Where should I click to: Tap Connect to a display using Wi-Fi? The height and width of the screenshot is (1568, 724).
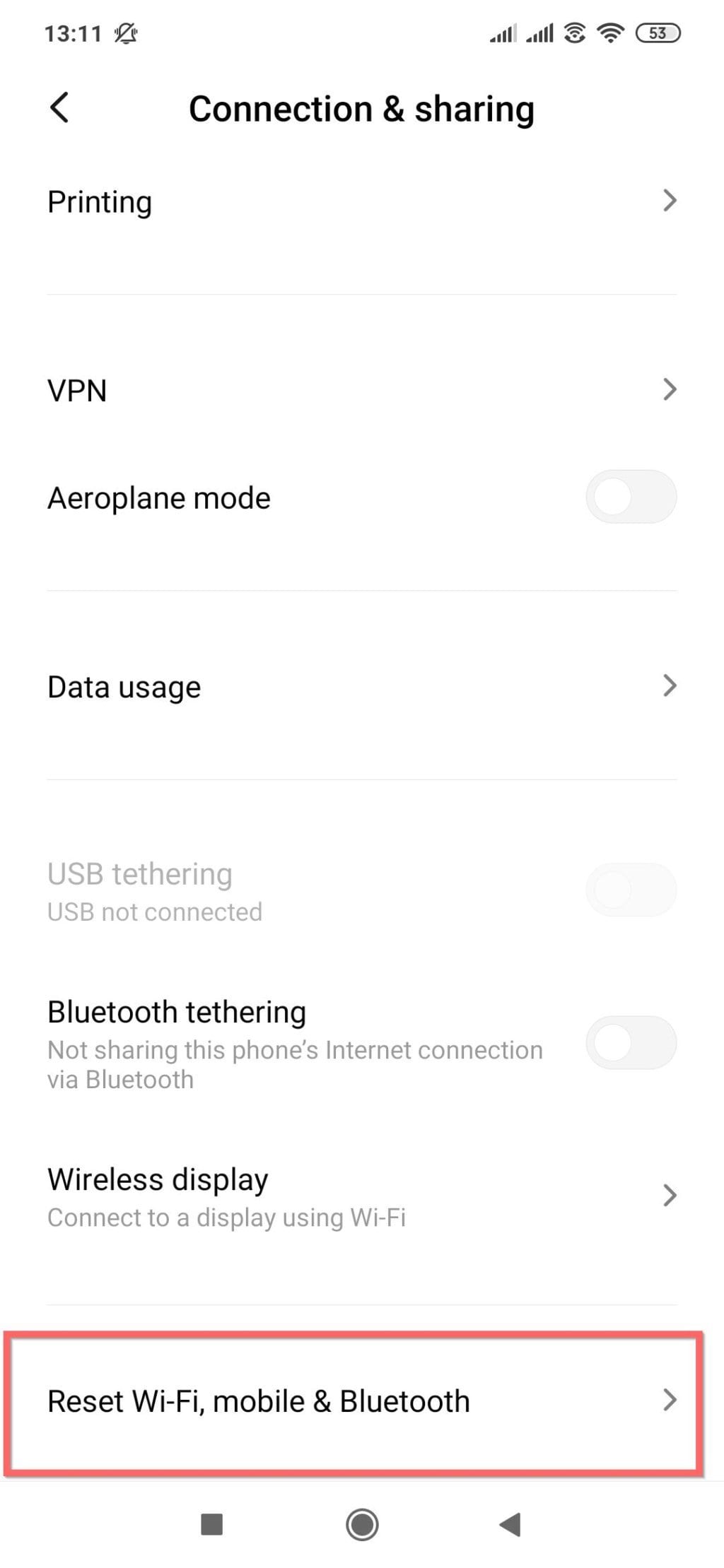pyautogui.click(x=226, y=1217)
